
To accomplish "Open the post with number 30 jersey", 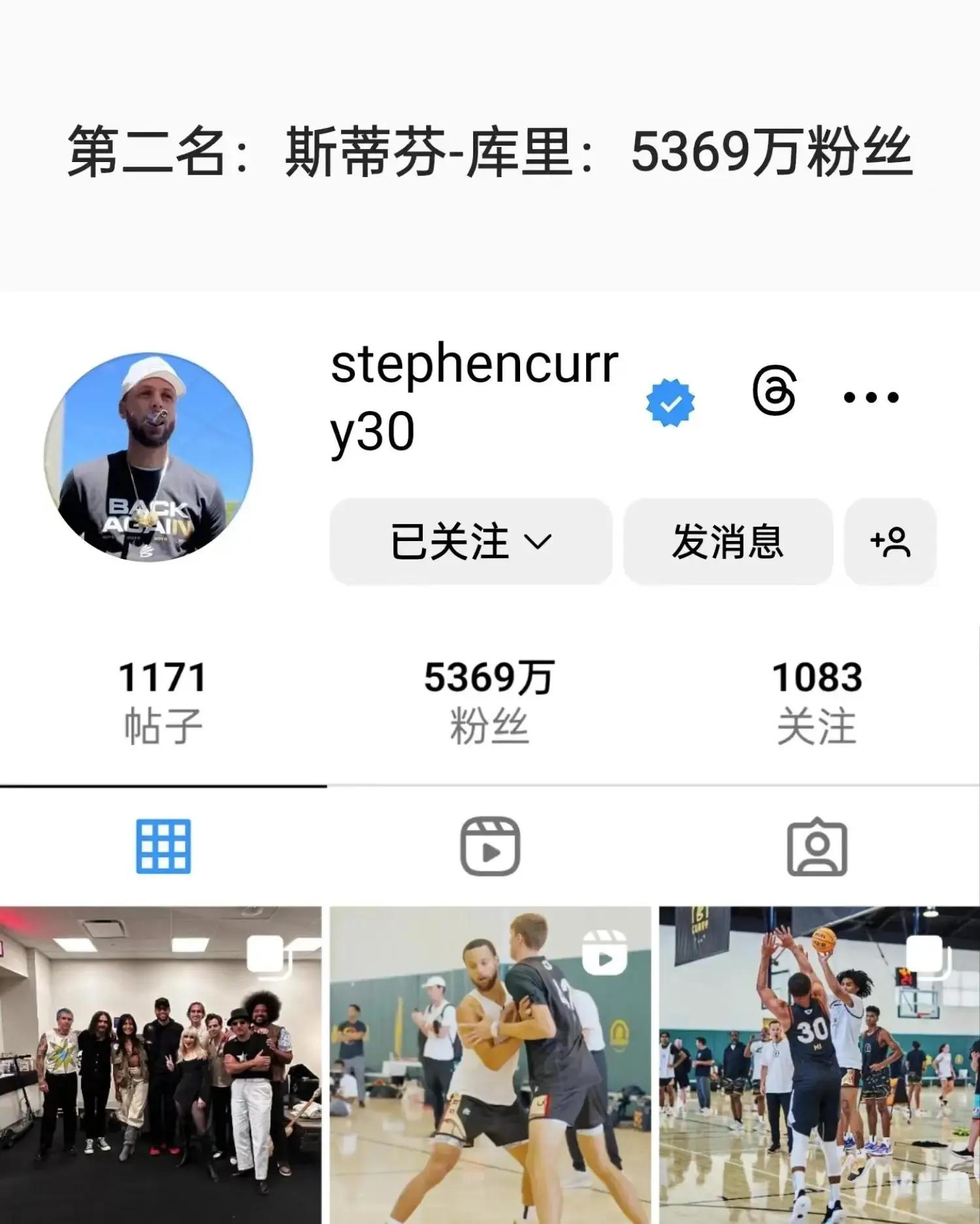I will (x=819, y=1065).
